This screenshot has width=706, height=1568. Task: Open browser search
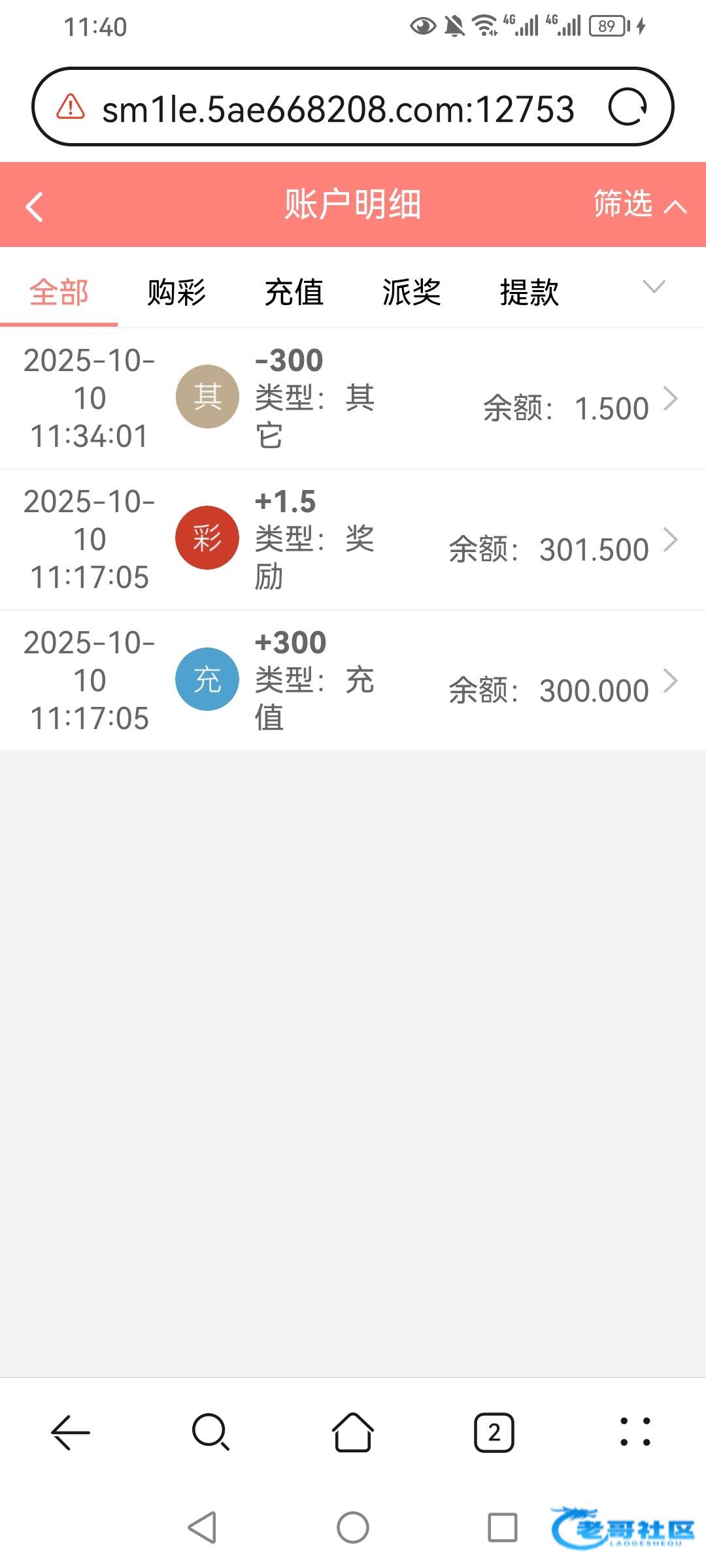210,1433
